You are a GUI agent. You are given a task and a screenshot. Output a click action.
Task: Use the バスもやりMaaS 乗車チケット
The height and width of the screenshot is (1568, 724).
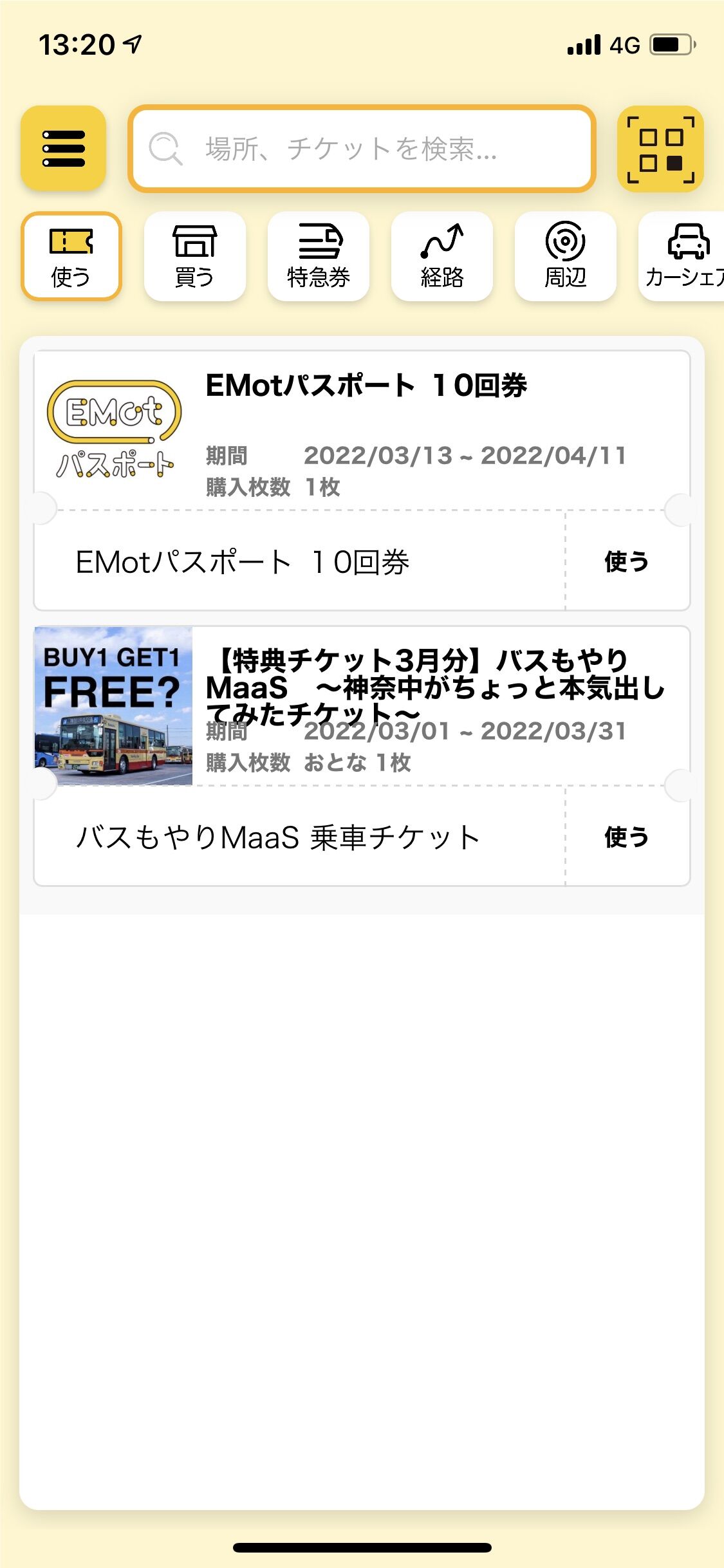click(627, 837)
